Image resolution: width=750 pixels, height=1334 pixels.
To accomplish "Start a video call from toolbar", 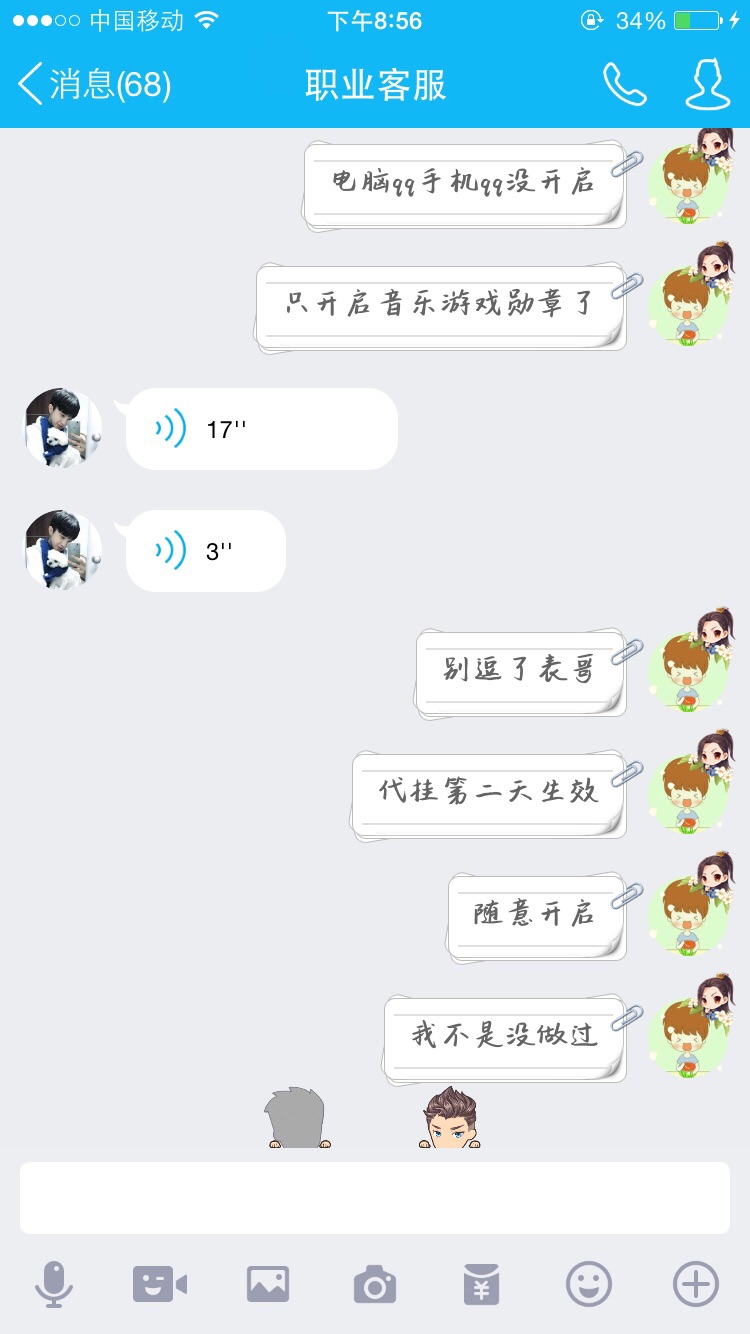I will [160, 1283].
